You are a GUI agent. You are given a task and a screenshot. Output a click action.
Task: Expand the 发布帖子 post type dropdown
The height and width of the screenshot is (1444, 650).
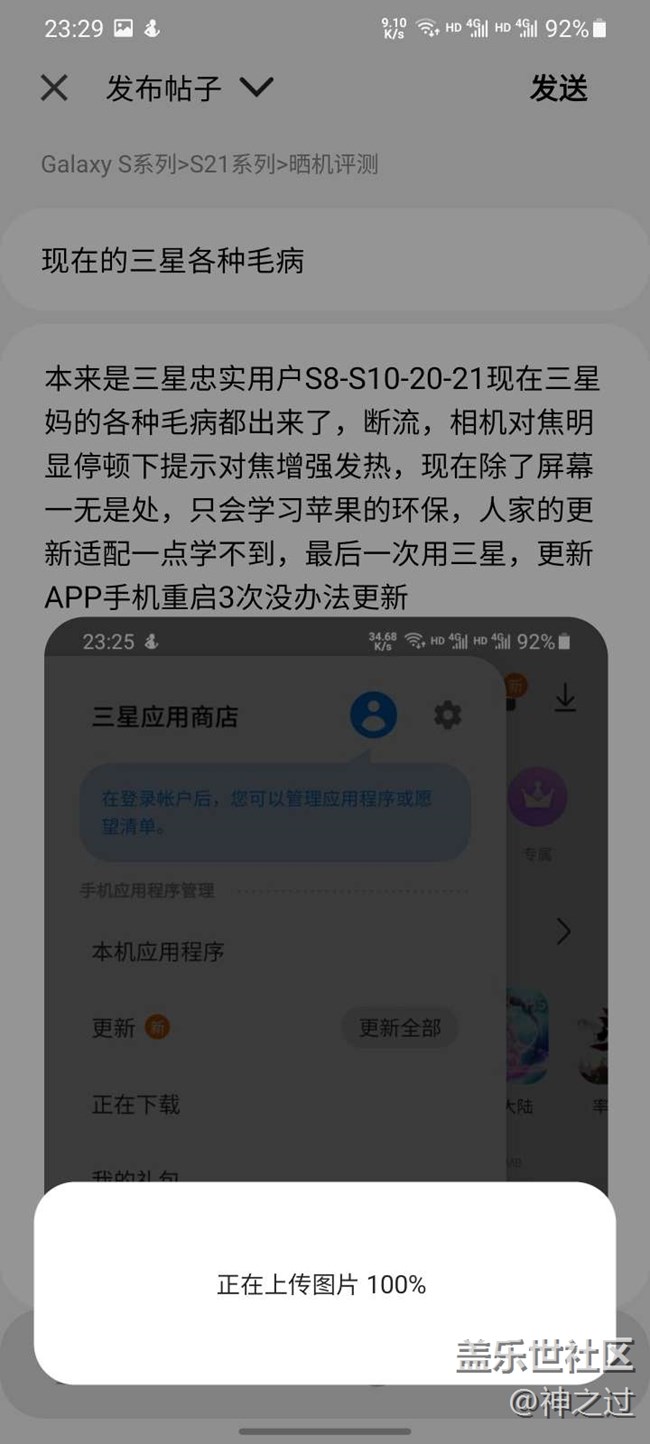pos(256,88)
